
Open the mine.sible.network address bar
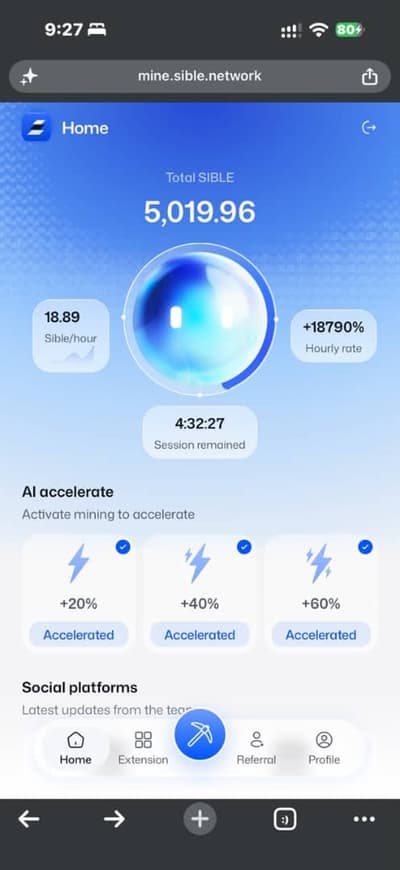point(200,77)
